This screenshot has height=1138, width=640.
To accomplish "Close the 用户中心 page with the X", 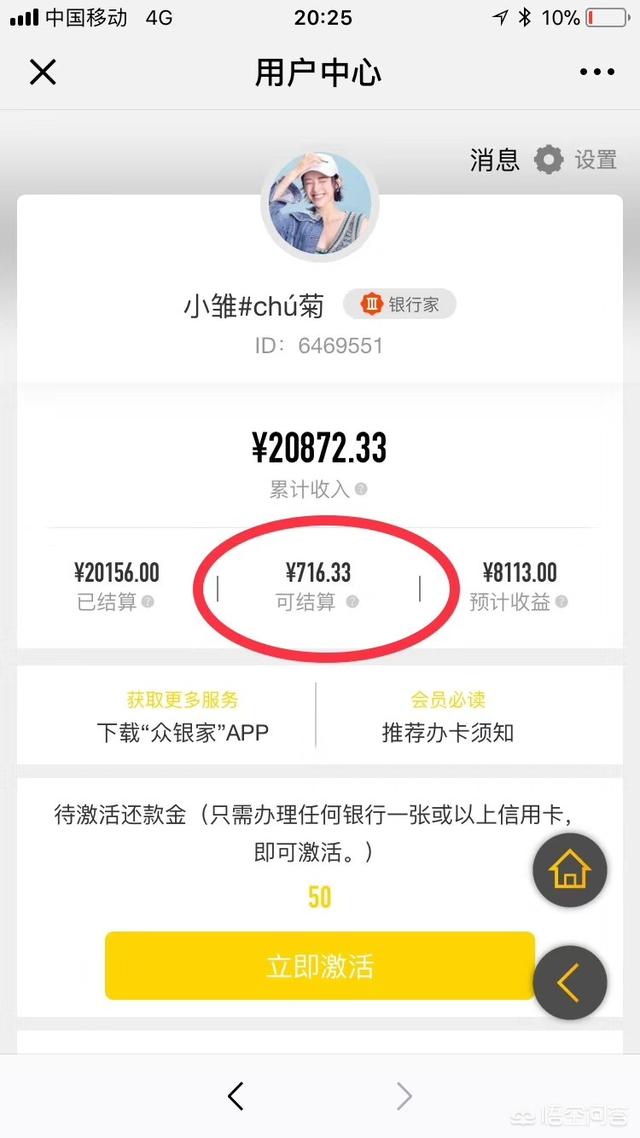I will click(x=42, y=72).
